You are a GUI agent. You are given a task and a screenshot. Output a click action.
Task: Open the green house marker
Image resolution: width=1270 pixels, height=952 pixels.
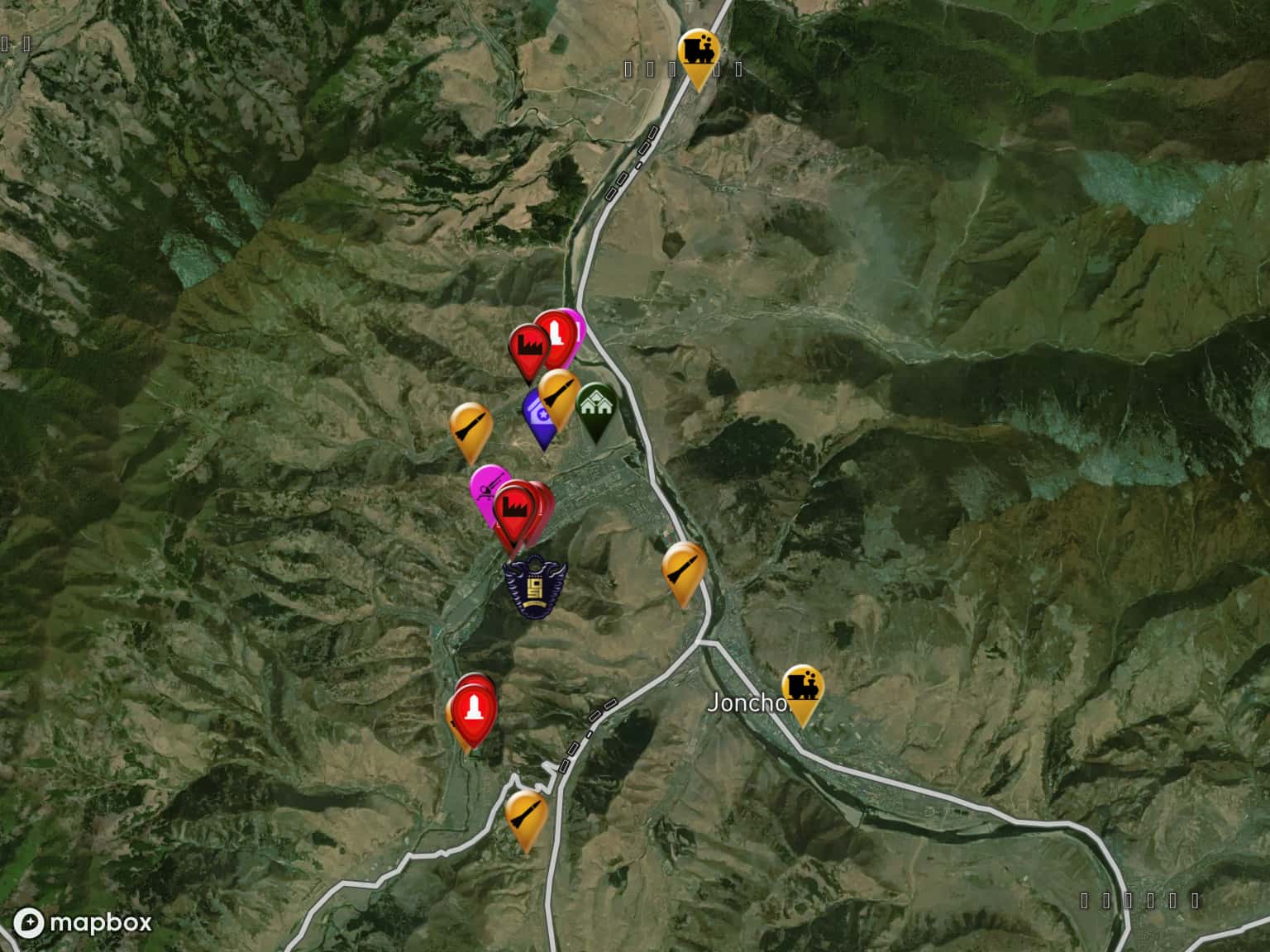597,406
